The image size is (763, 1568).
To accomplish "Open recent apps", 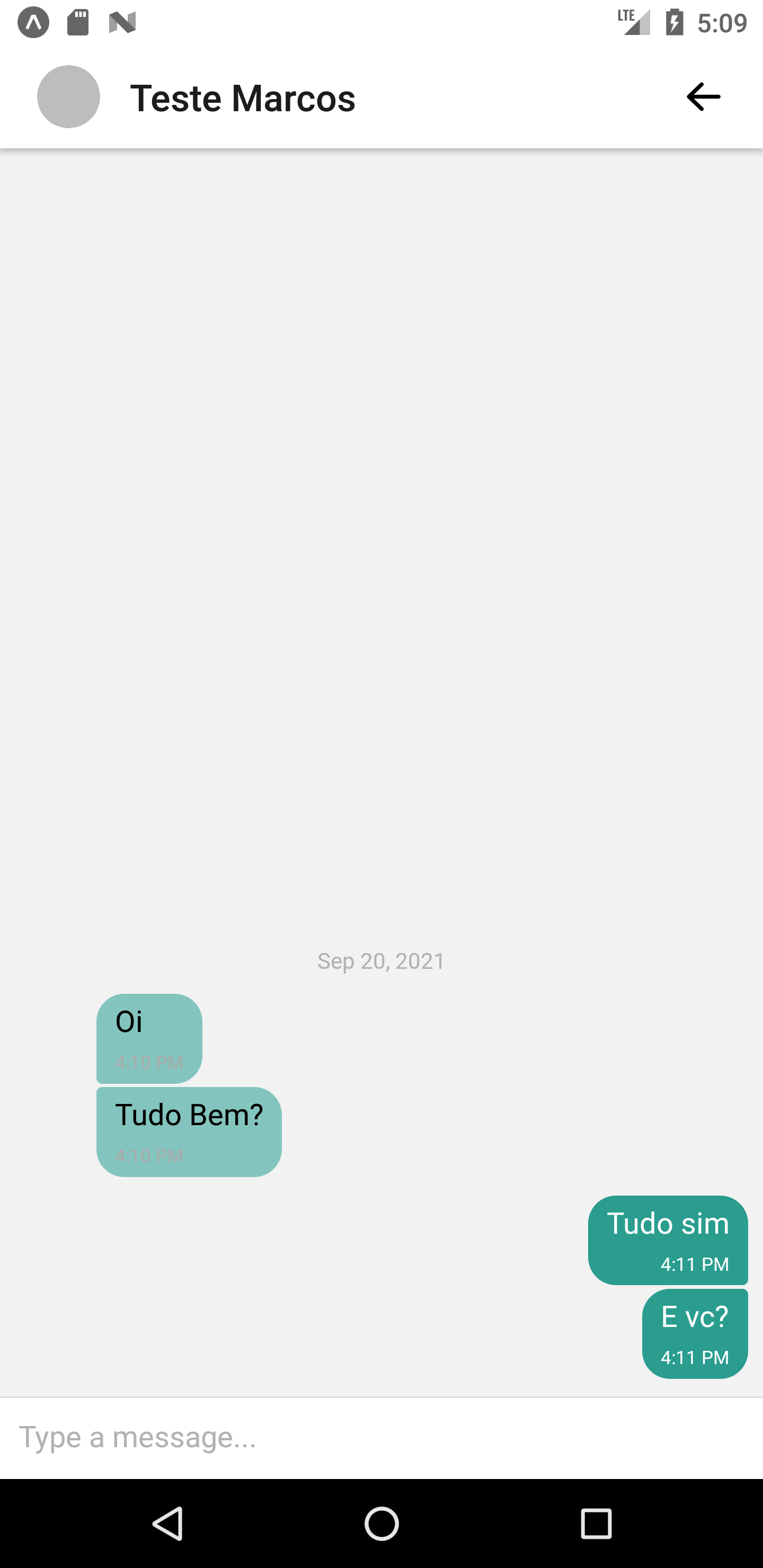I will [596, 1524].
